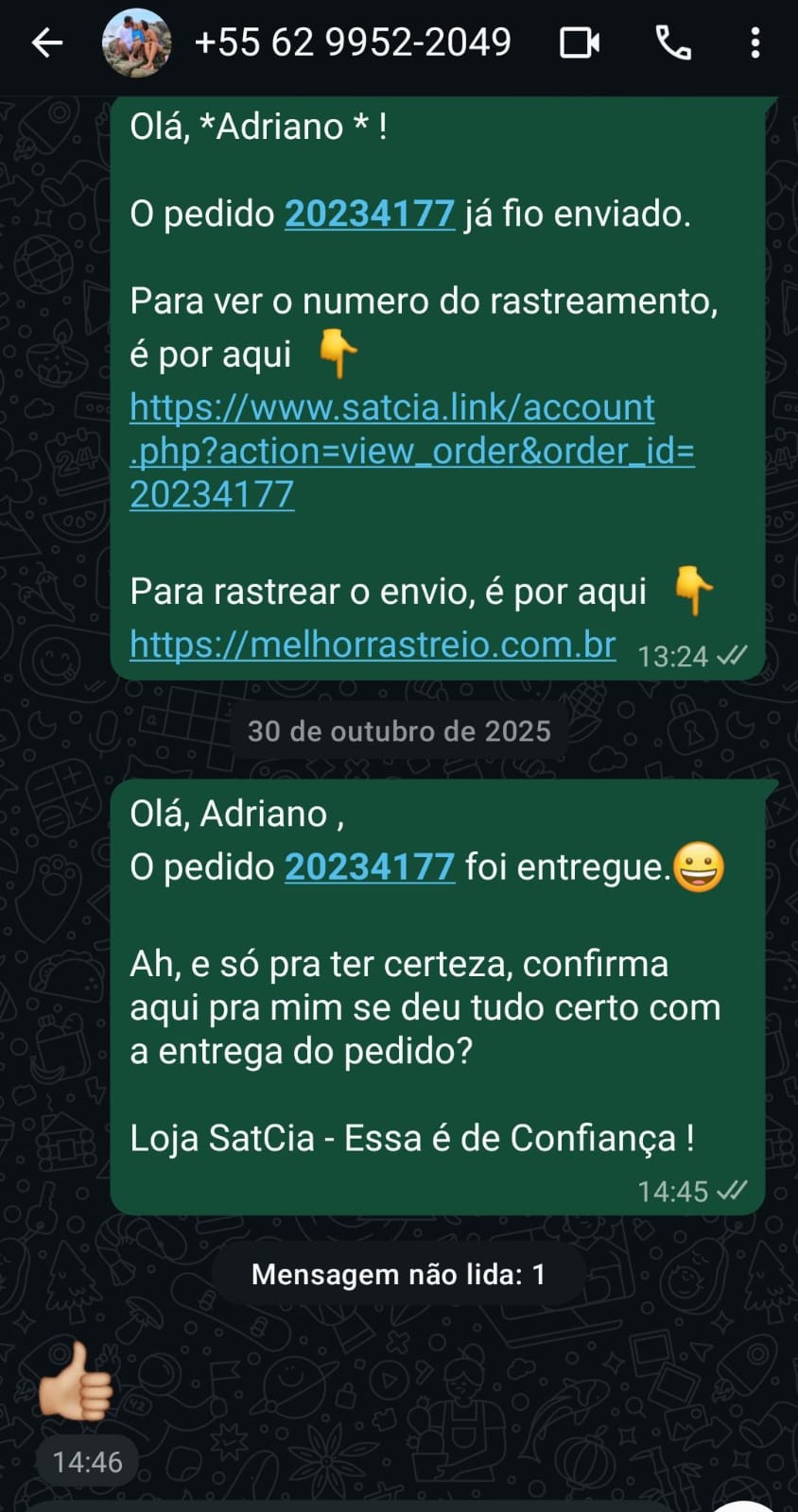
Task: Go back to the chat list
Action: click(46, 43)
